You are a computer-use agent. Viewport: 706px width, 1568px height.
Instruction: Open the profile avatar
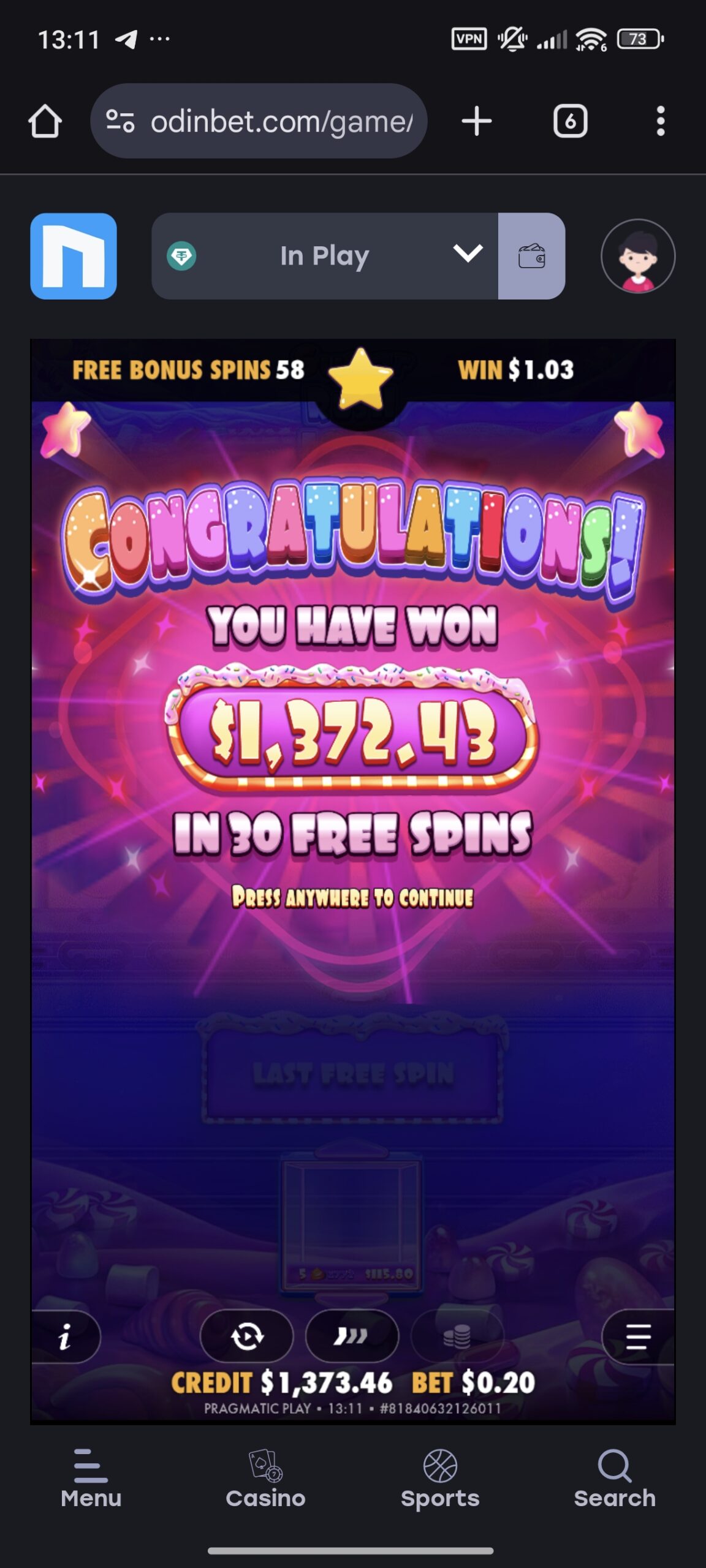click(638, 256)
